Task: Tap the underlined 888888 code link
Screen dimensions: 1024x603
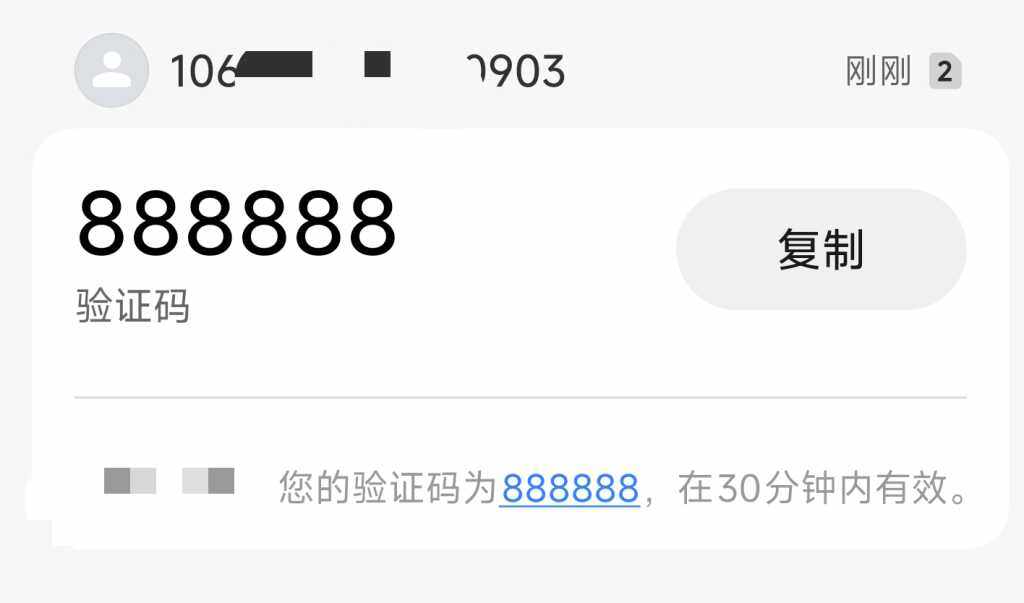Action: pyautogui.click(x=569, y=489)
